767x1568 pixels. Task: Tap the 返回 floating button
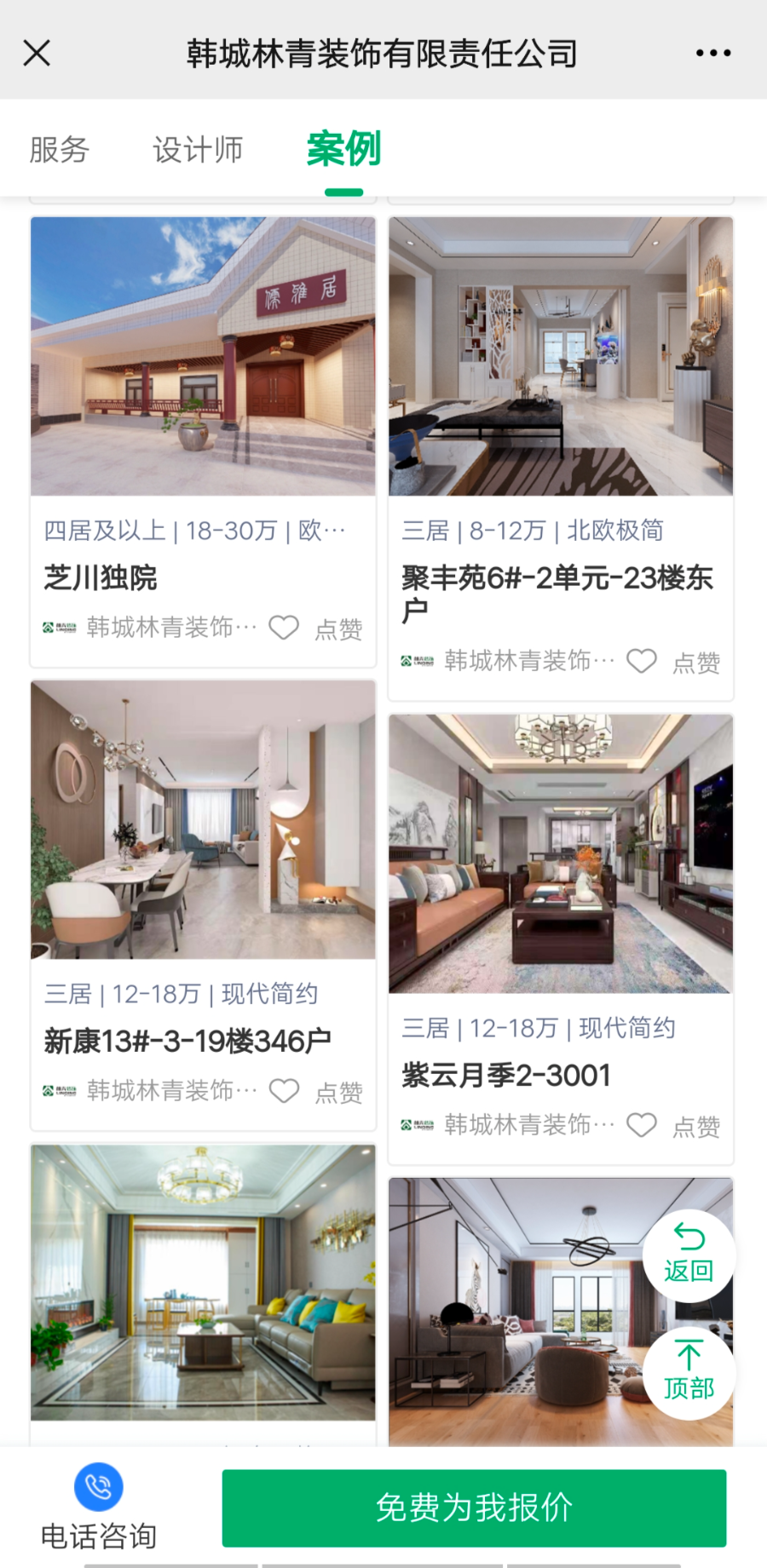click(689, 1255)
